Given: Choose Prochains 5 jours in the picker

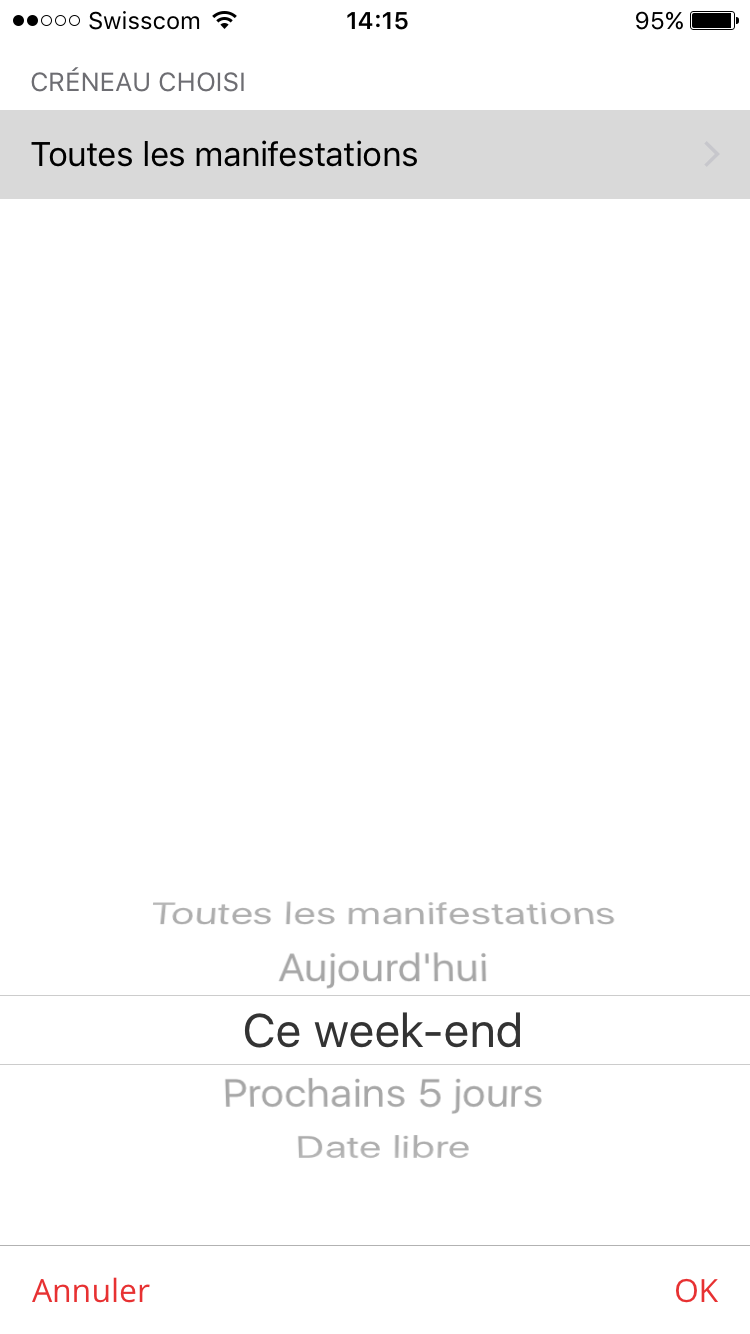Looking at the screenshot, I should (x=383, y=1093).
